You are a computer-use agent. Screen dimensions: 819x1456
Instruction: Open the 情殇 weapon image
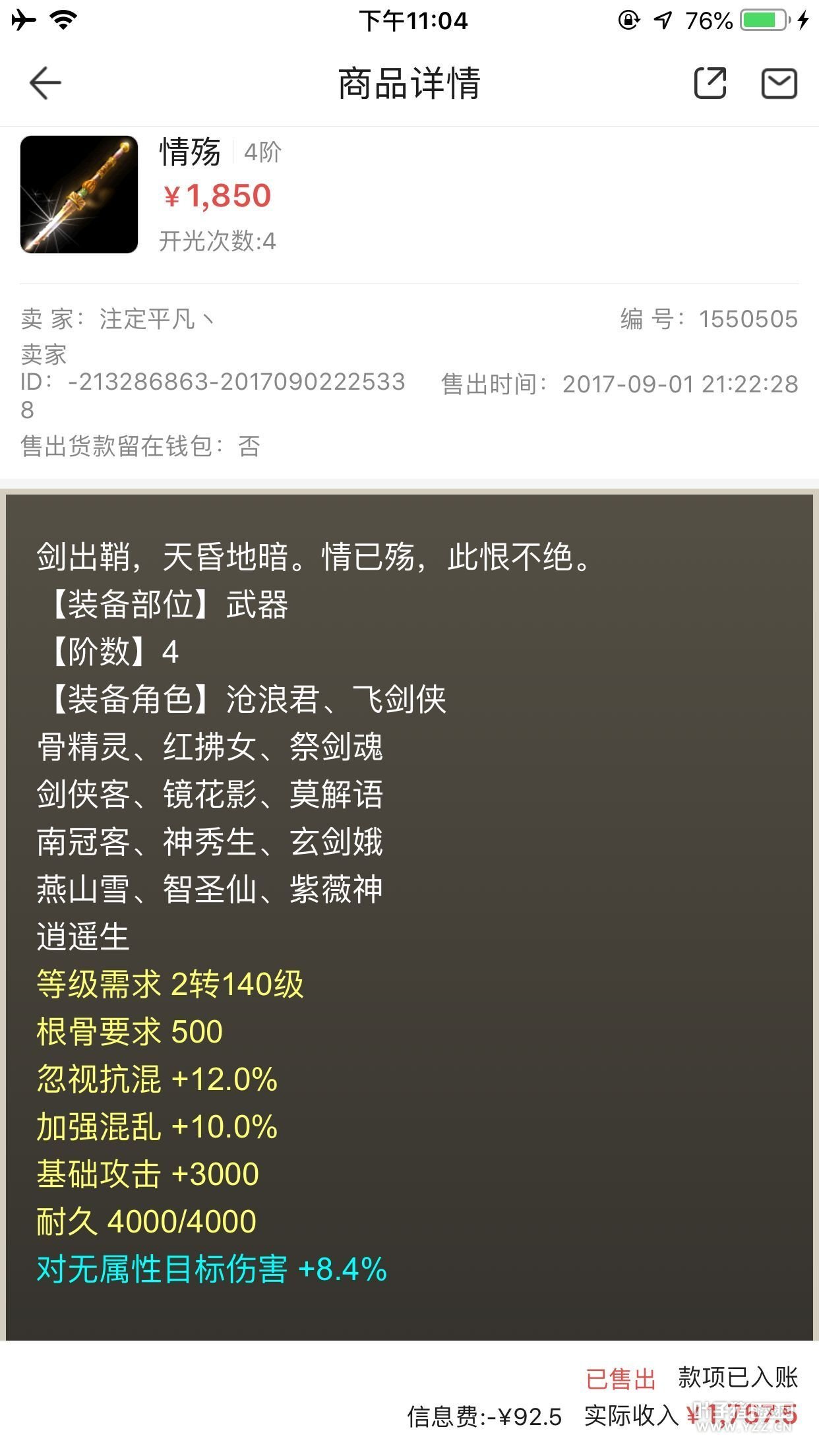click(79, 195)
